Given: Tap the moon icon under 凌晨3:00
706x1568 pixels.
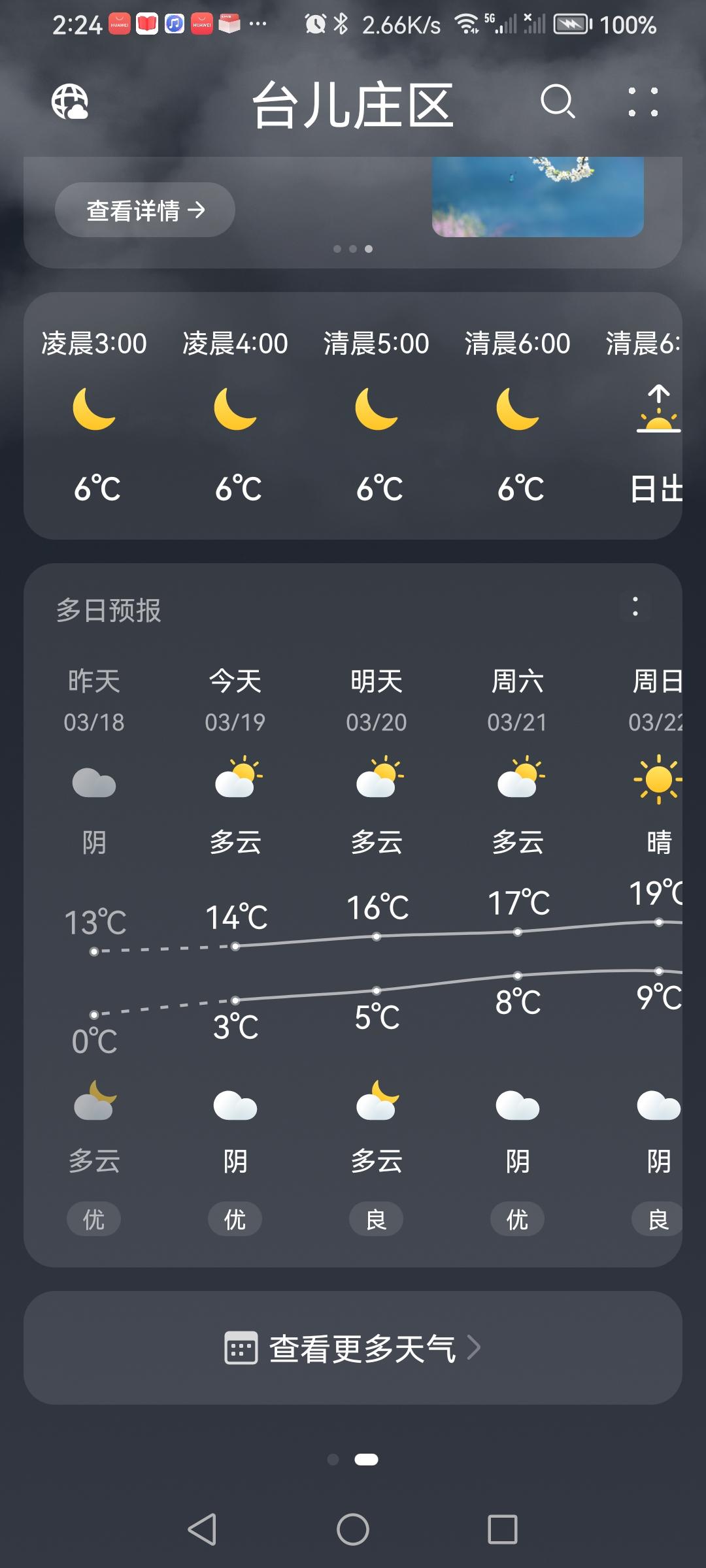Looking at the screenshot, I should point(94,412).
